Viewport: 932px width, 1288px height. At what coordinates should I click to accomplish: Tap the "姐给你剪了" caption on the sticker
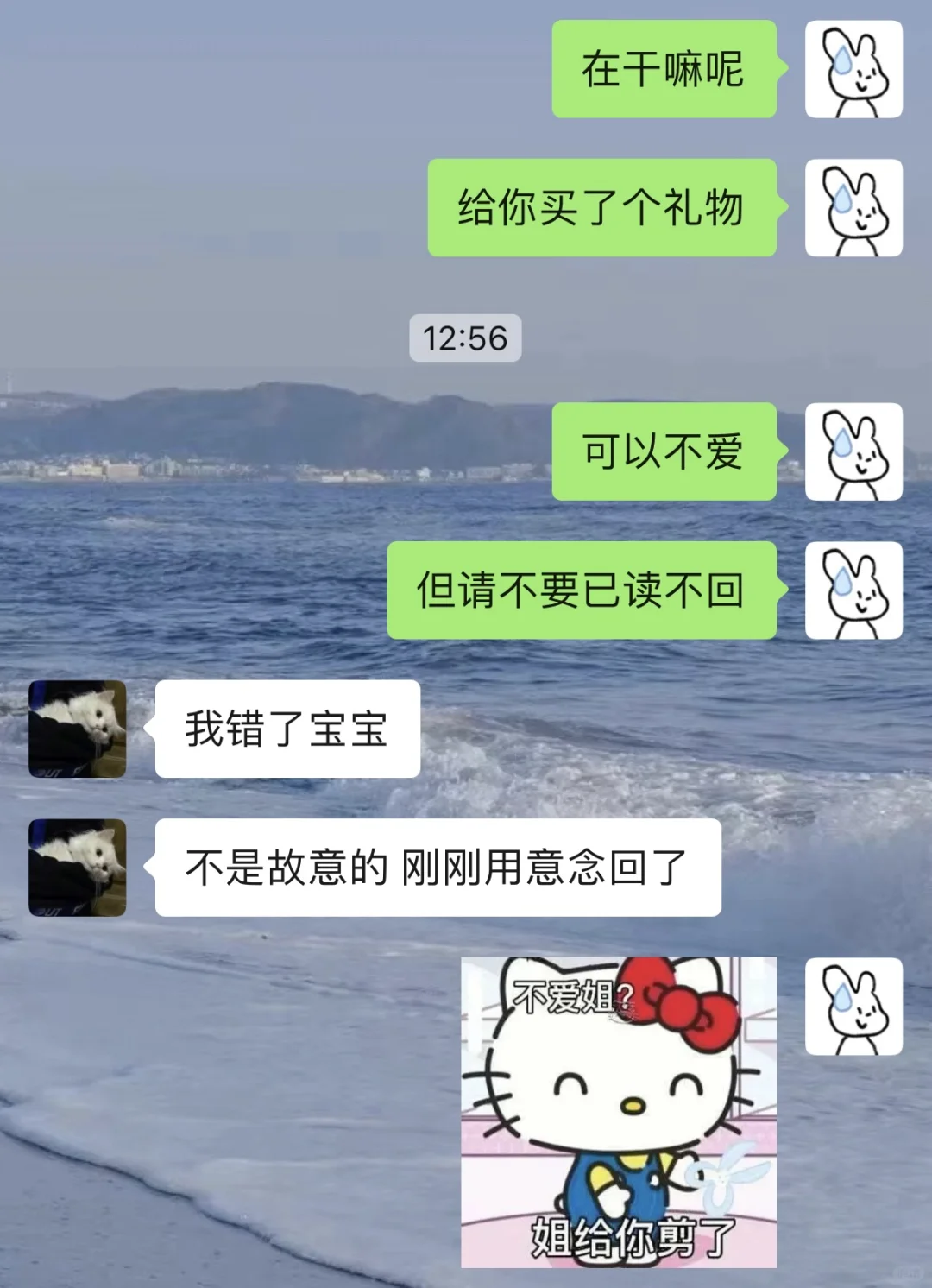(x=621, y=1239)
